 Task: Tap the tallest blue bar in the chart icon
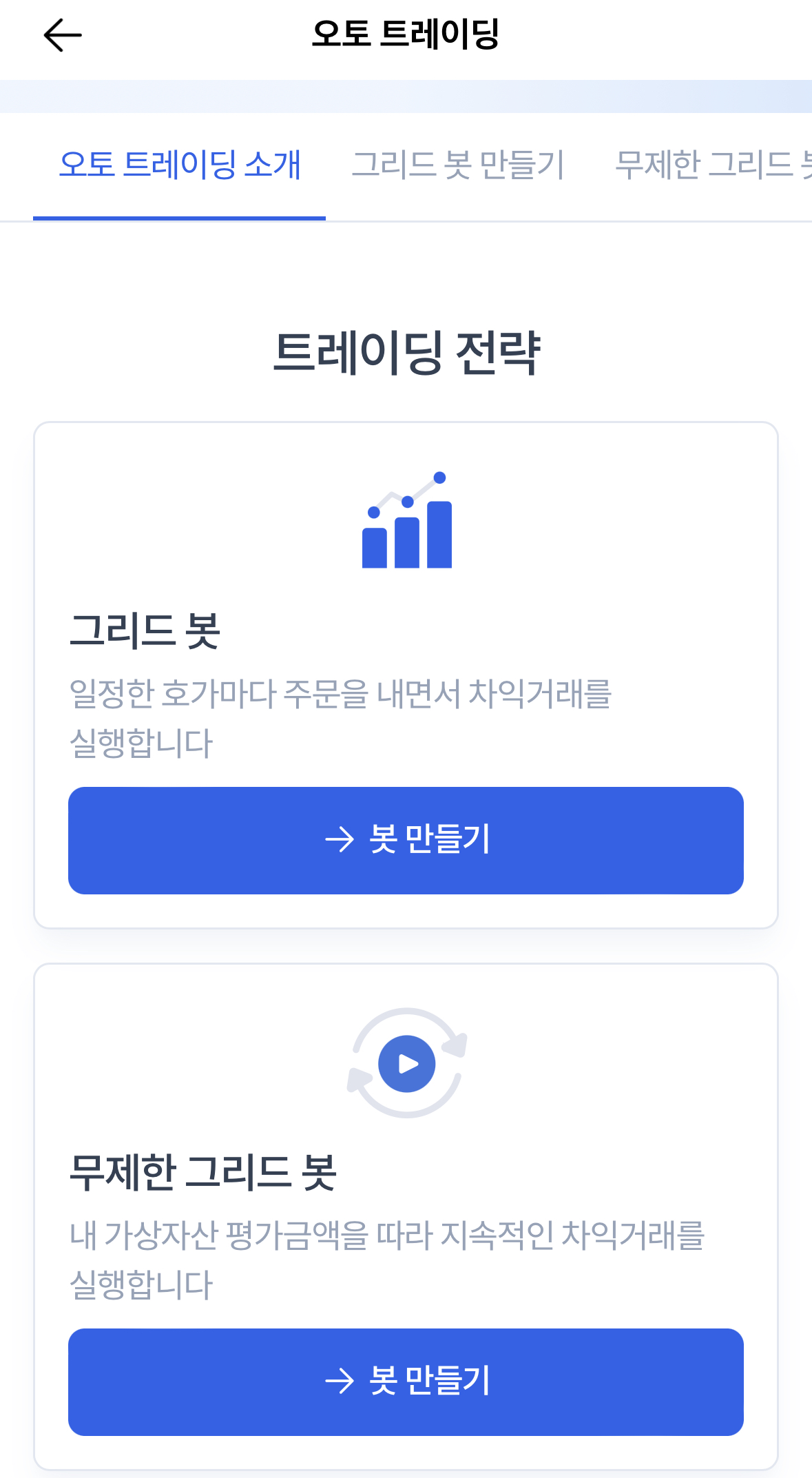pyautogui.click(x=439, y=537)
